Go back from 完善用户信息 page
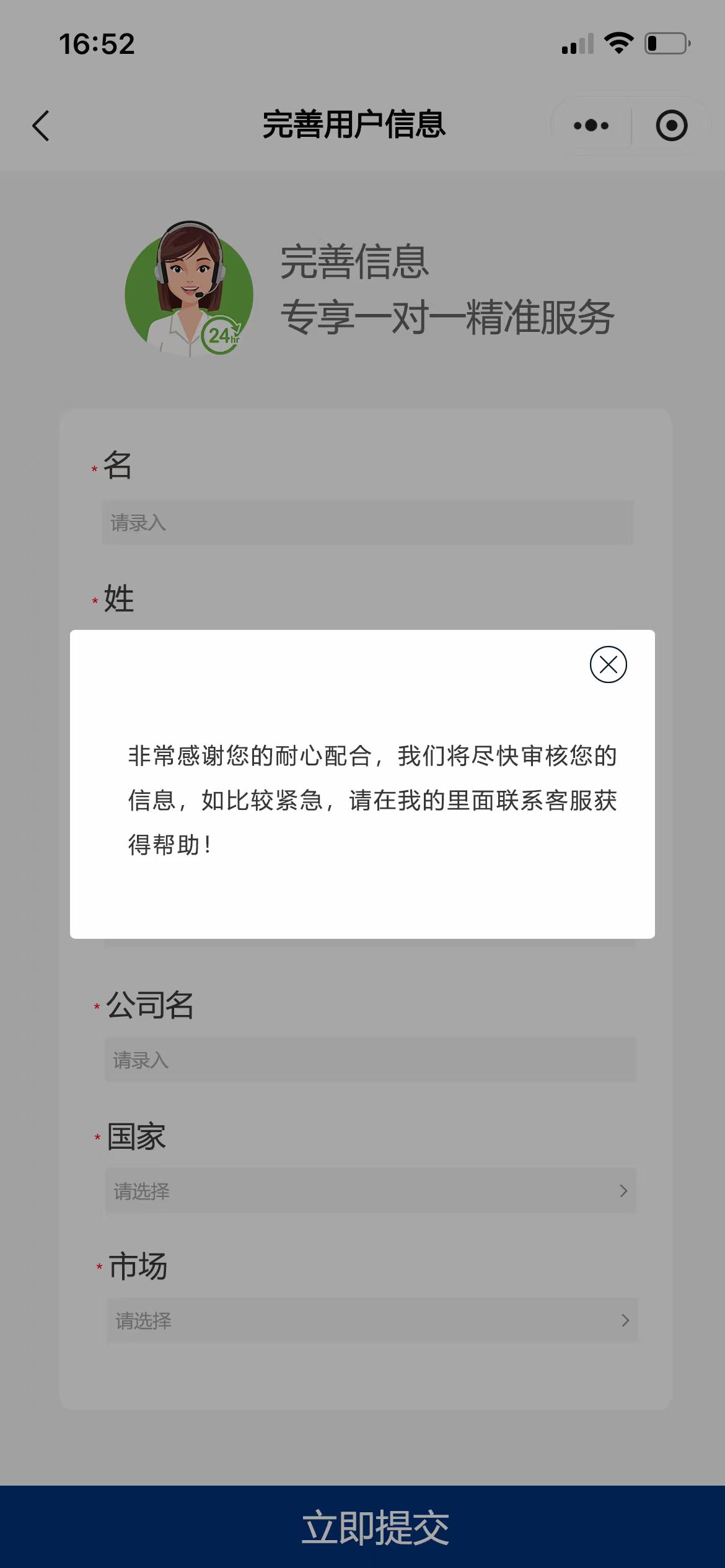This screenshot has height=1568, width=725. (41, 126)
